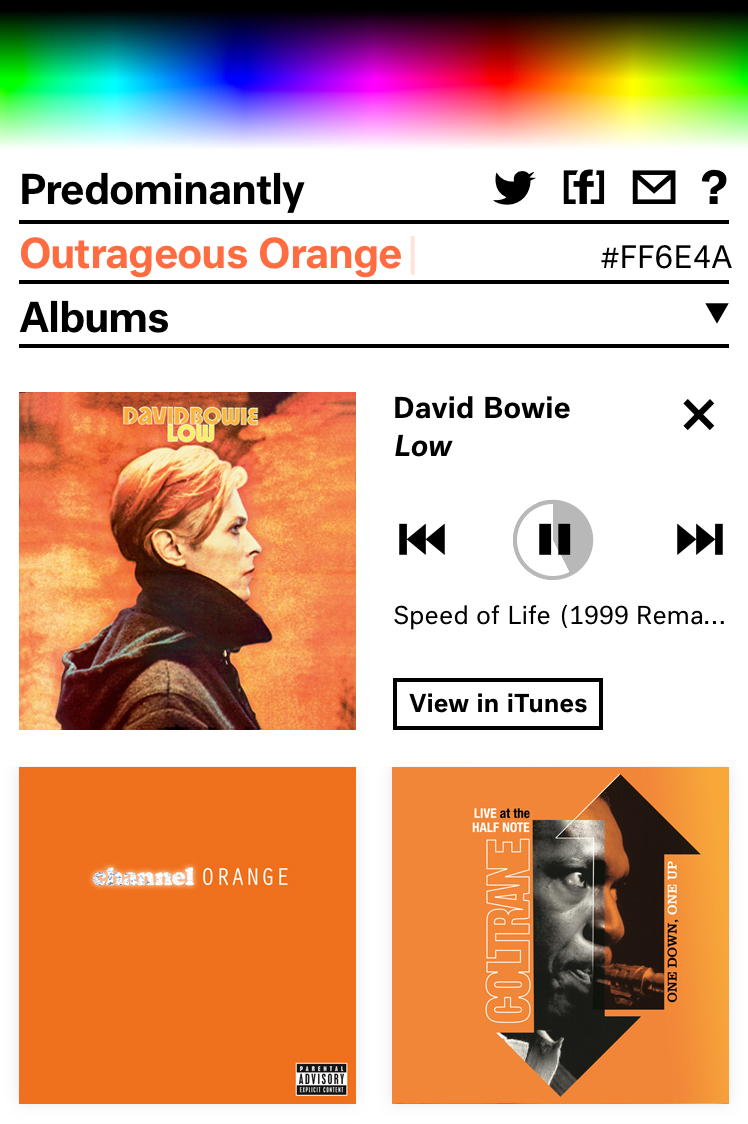Share on Twitter via the bird icon

514,188
